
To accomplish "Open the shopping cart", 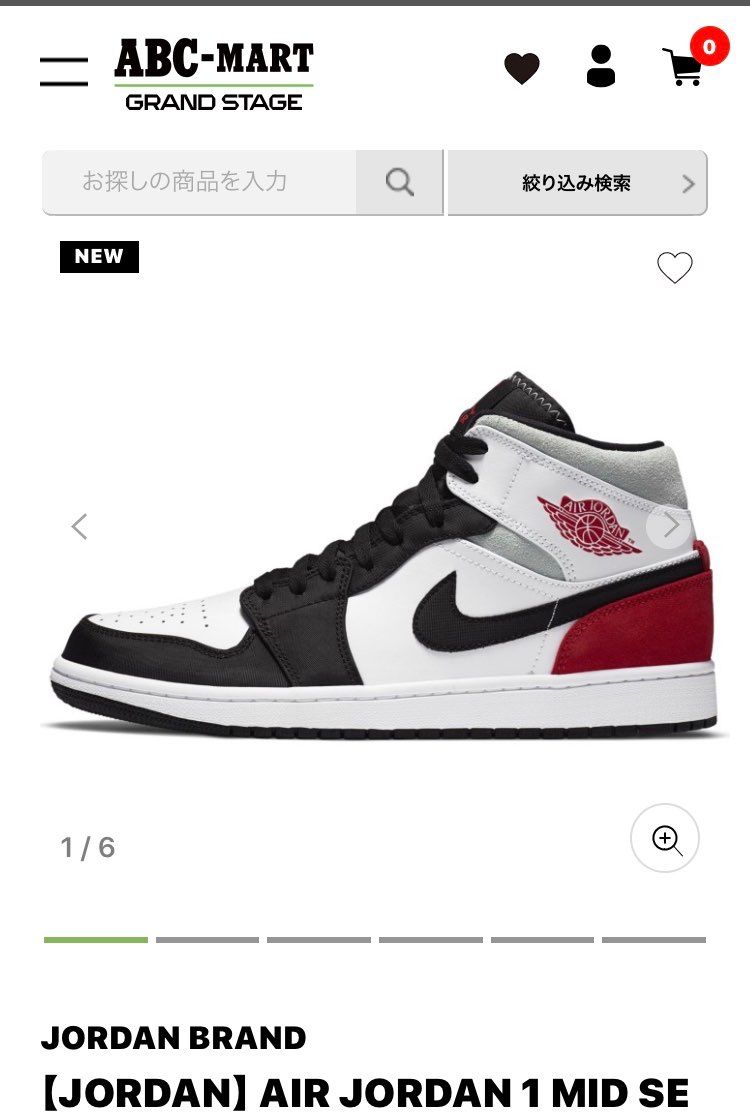I will (685, 66).
